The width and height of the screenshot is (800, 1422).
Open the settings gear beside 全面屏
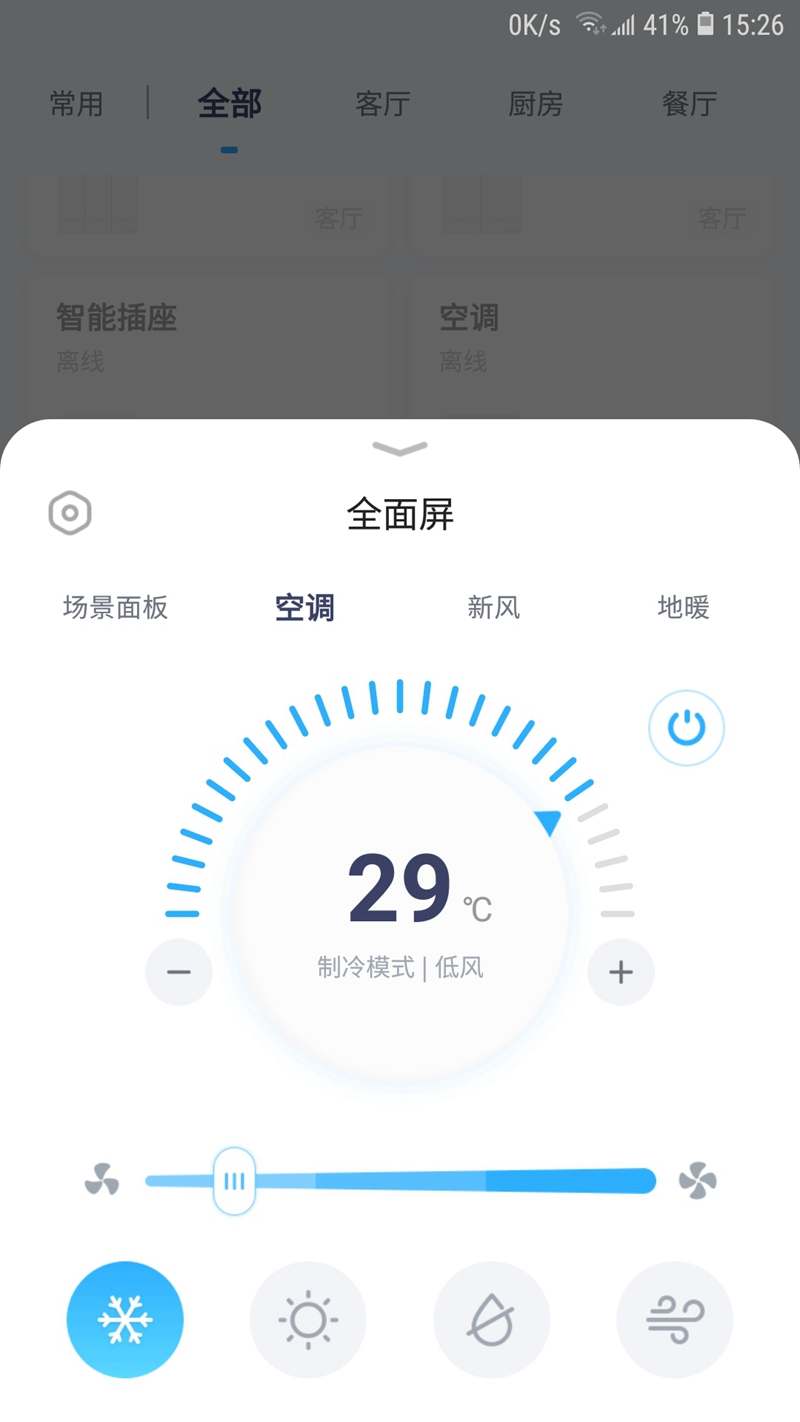pos(70,514)
